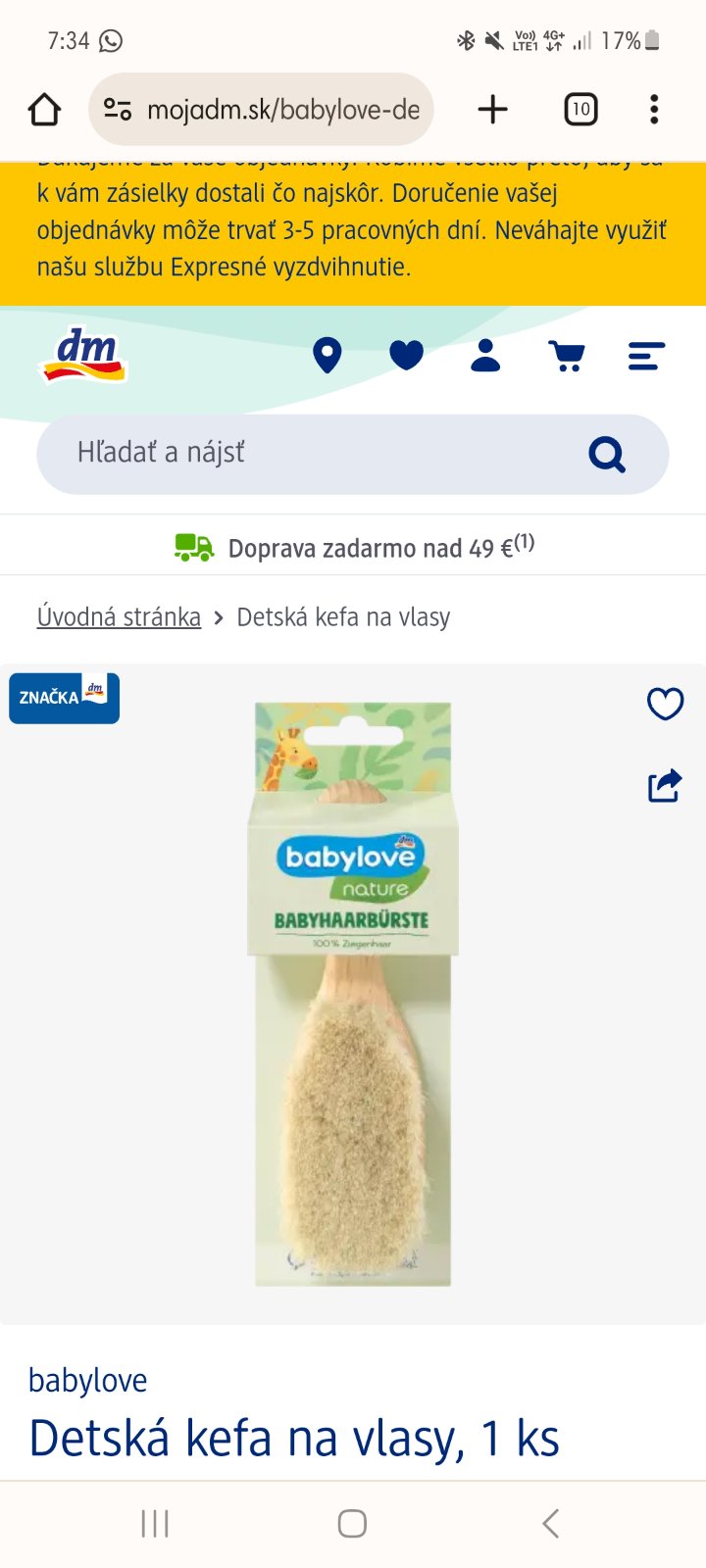Show recent apps from the navigation bar

(x=155, y=1524)
